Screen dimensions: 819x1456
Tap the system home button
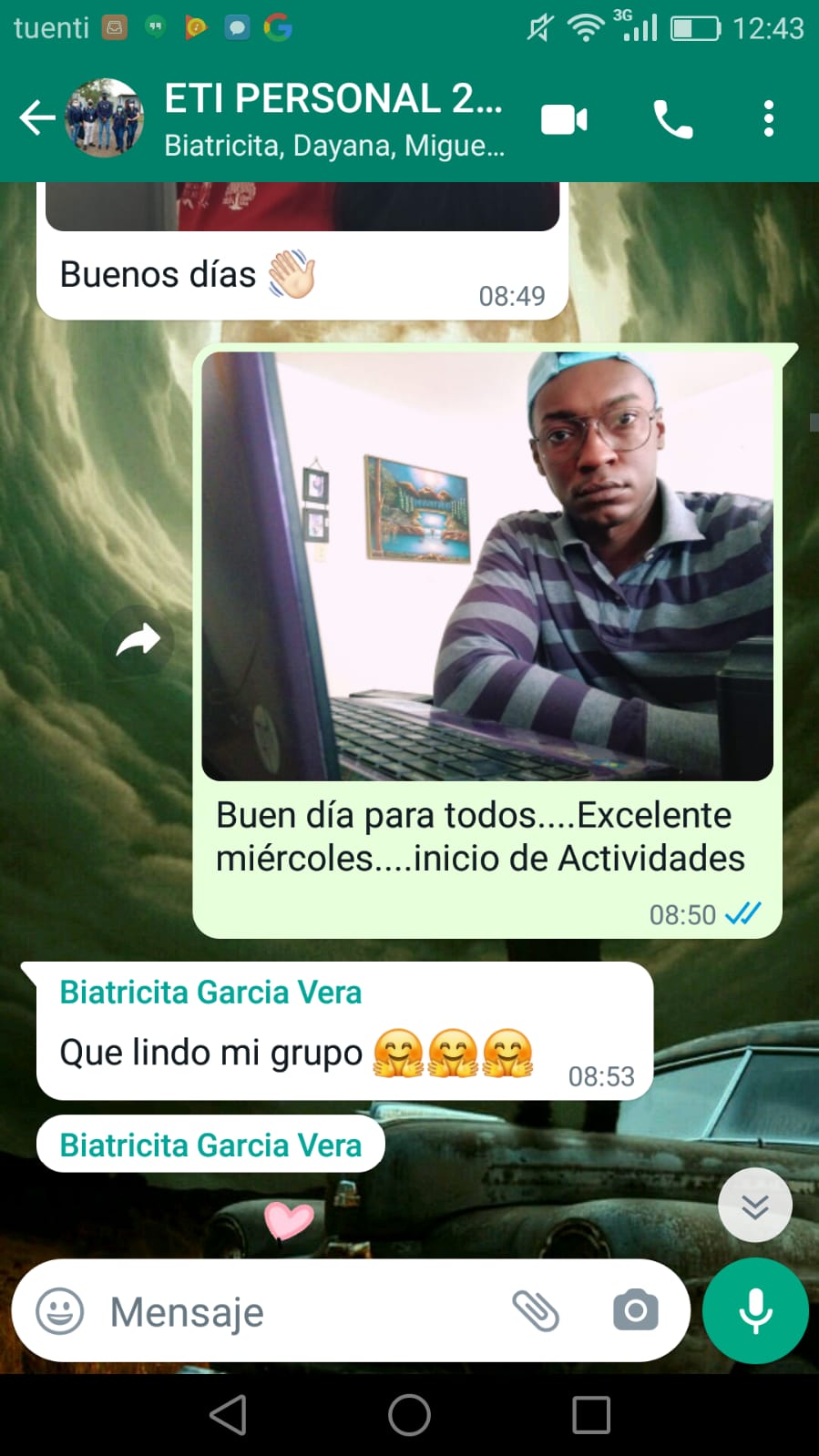point(409,1415)
